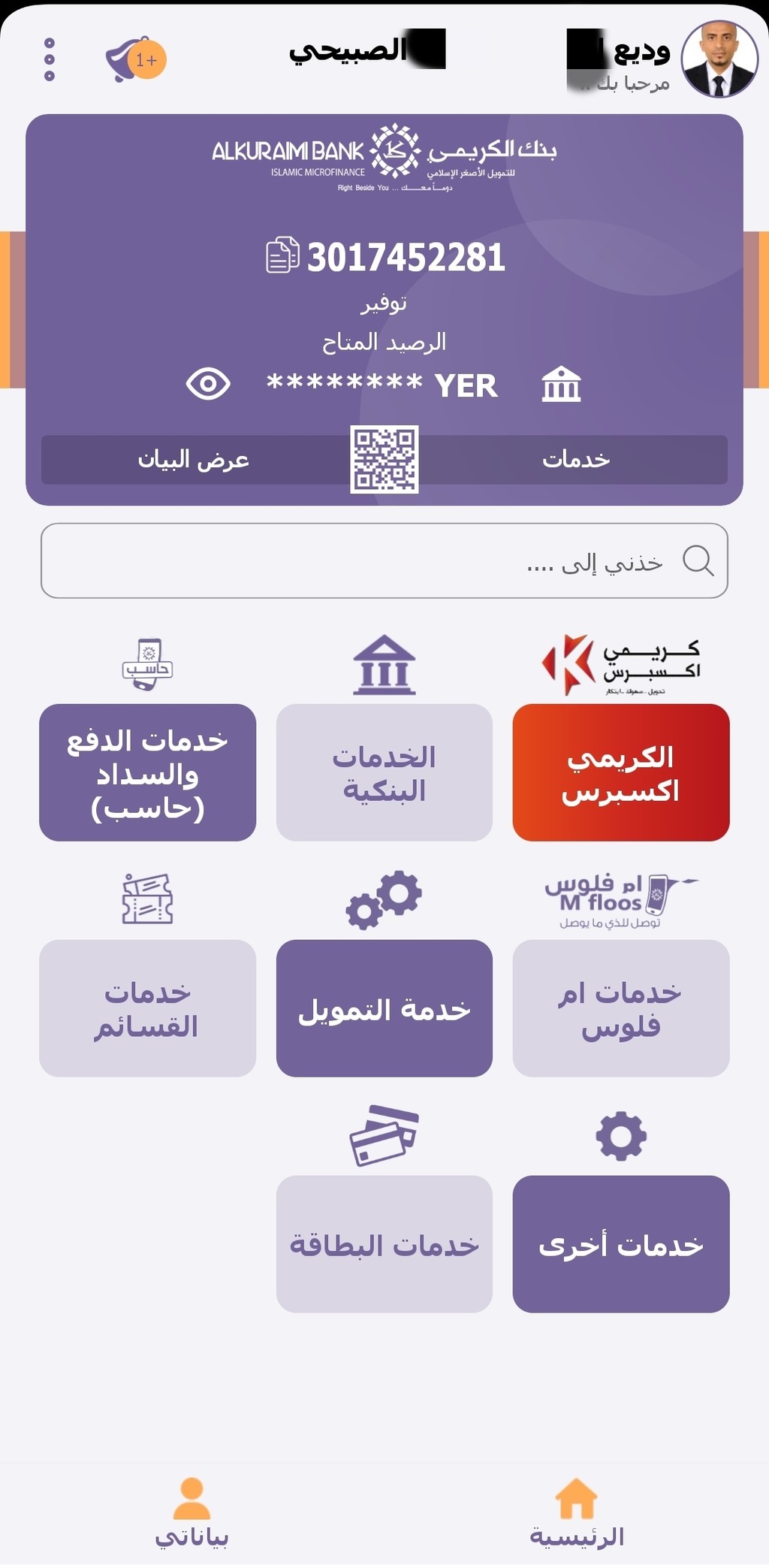Open خدمات أخرى tile
This screenshot has width=769, height=1568.
(621, 1245)
